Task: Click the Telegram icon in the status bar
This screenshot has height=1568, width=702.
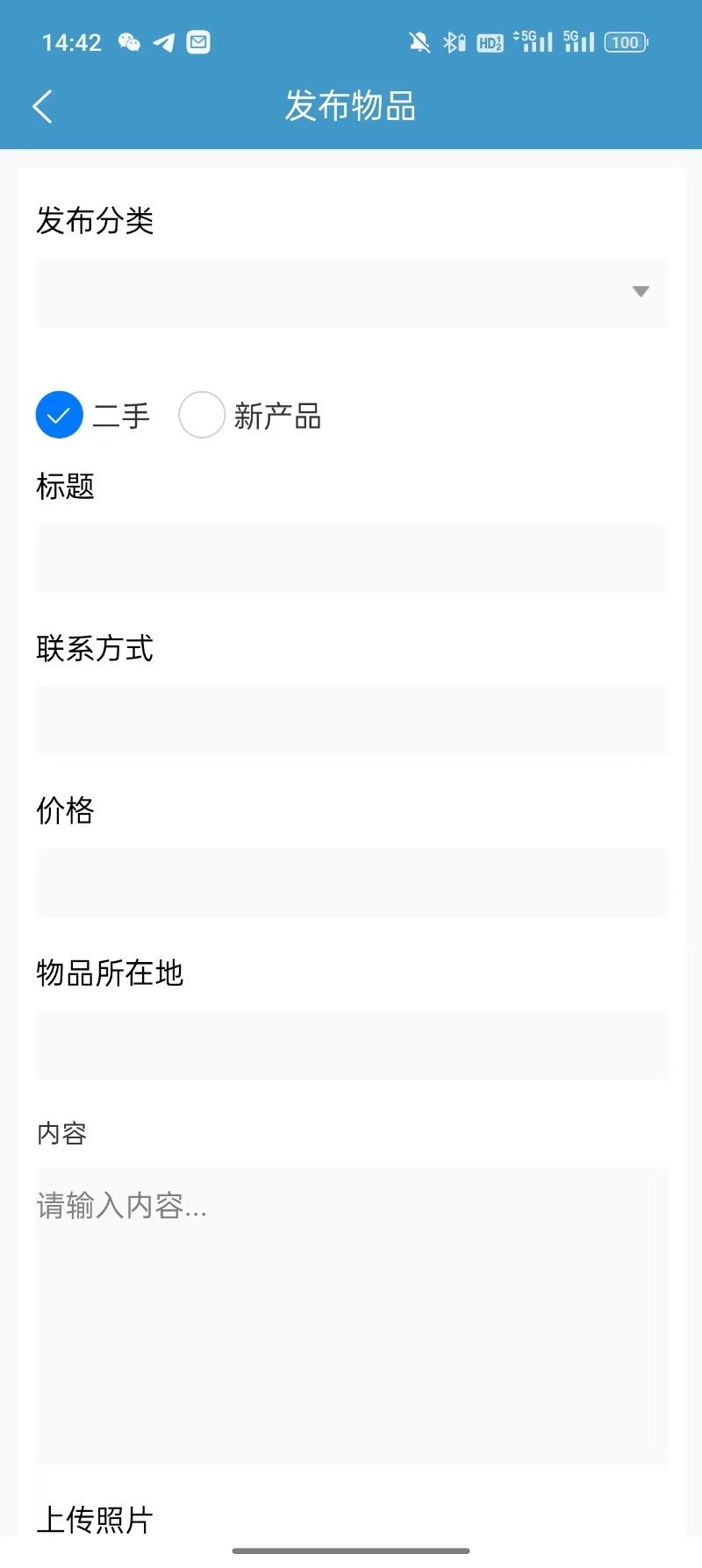Action: [163, 41]
